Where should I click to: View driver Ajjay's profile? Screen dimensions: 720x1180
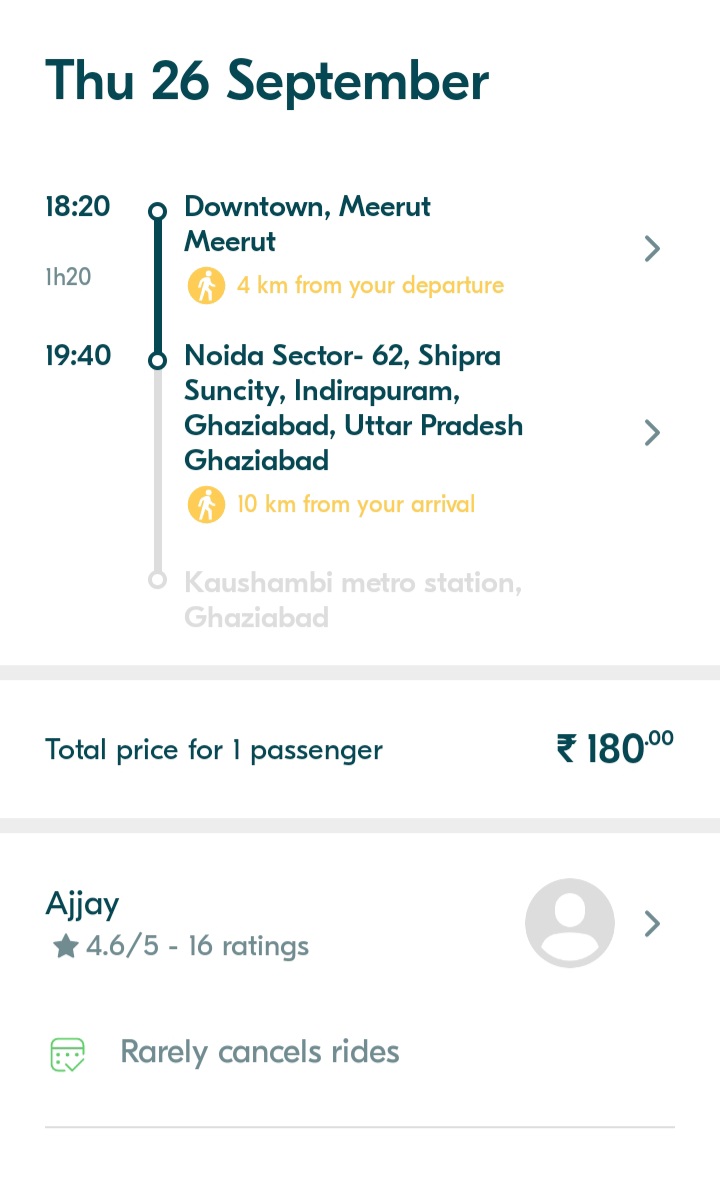click(x=360, y=923)
